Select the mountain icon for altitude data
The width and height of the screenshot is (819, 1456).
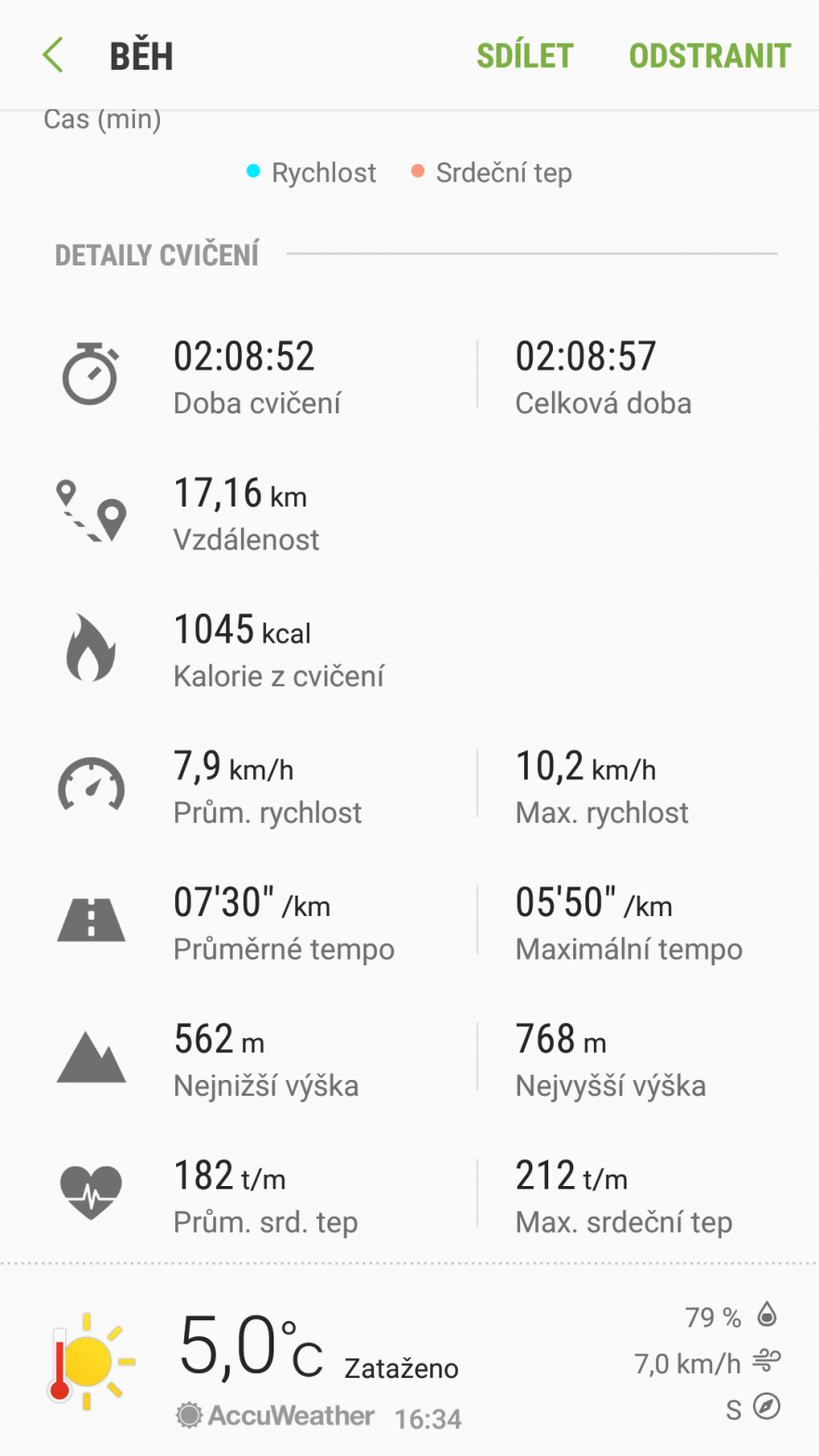click(91, 1056)
